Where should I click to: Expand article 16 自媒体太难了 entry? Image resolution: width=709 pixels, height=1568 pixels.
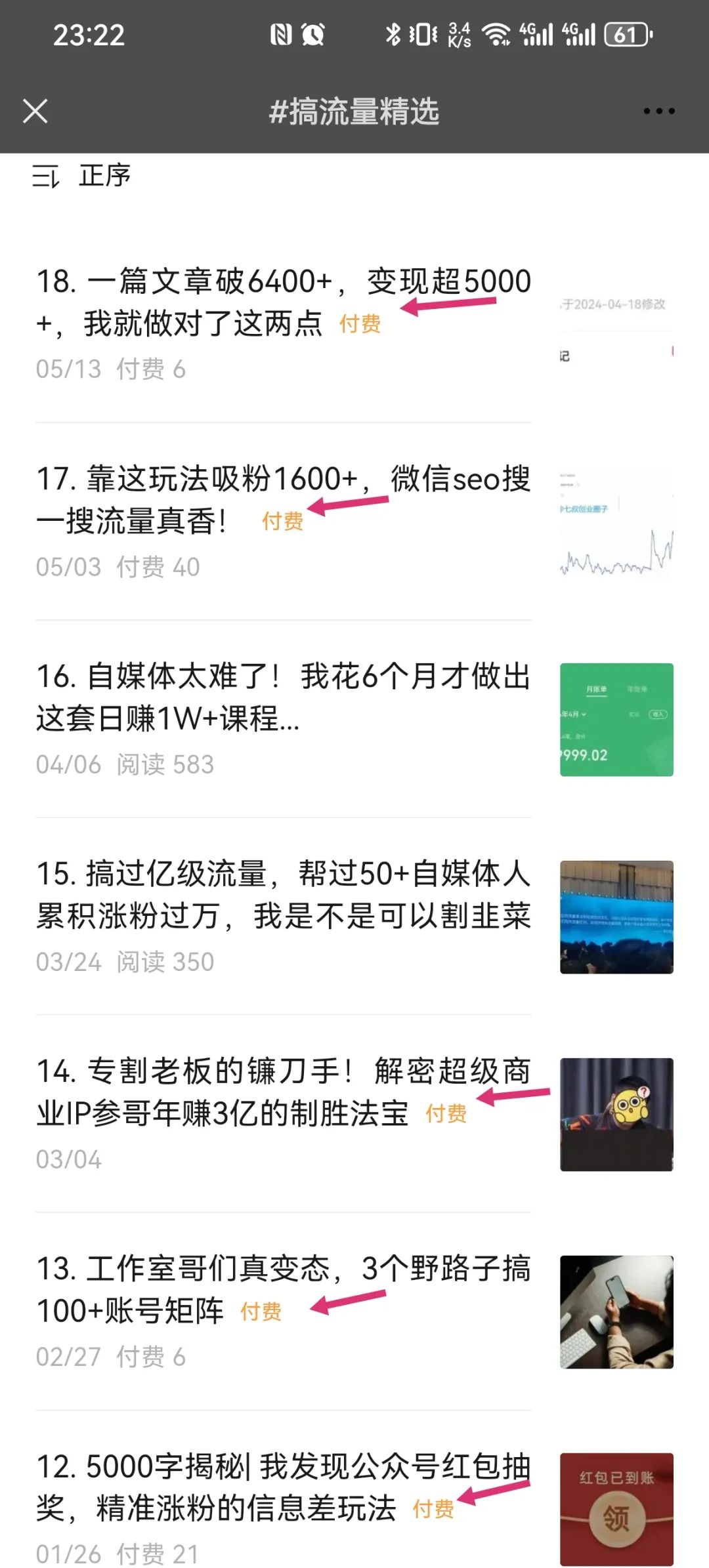pos(282,697)
